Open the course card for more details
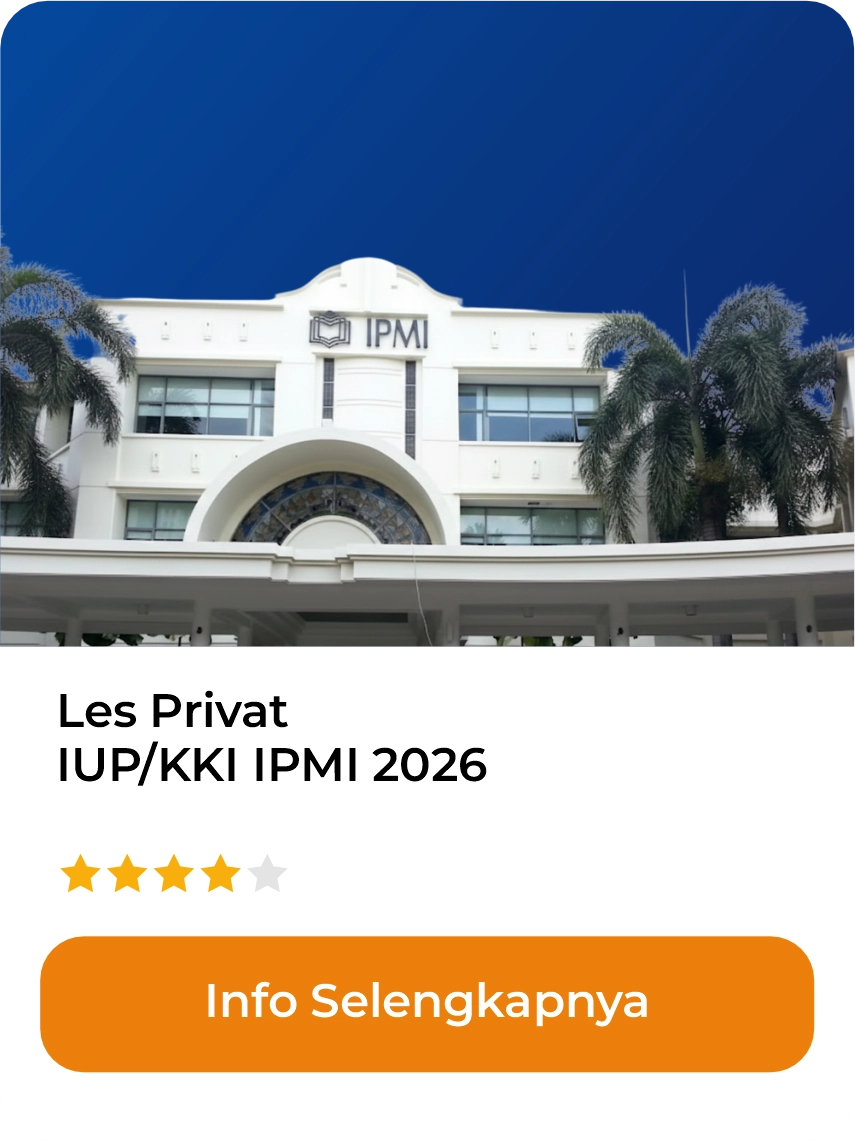The image size is (855, 1142). (x=427, y=1000)
